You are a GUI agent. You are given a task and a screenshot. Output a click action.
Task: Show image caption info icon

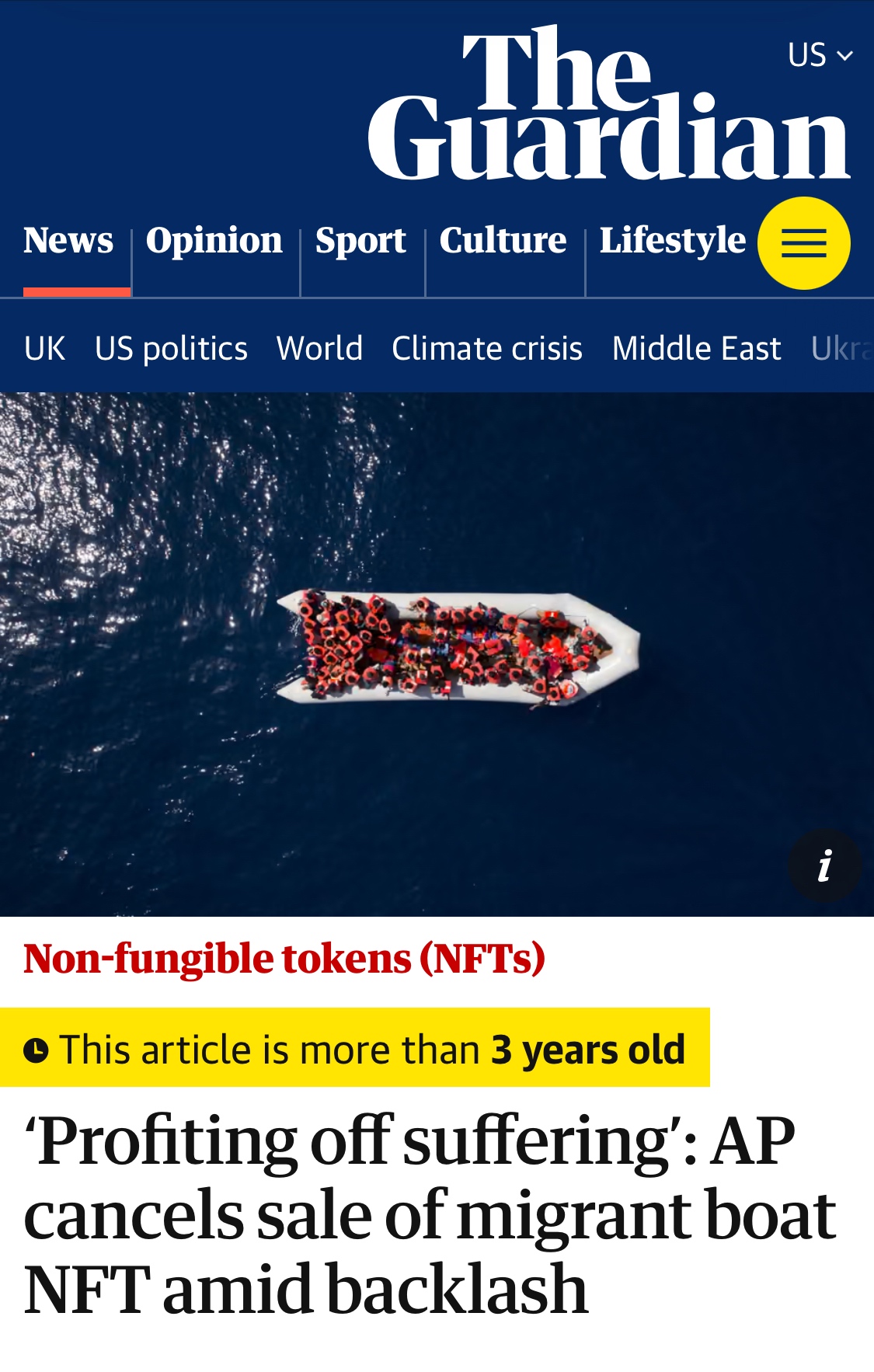[x=824, y=865]
